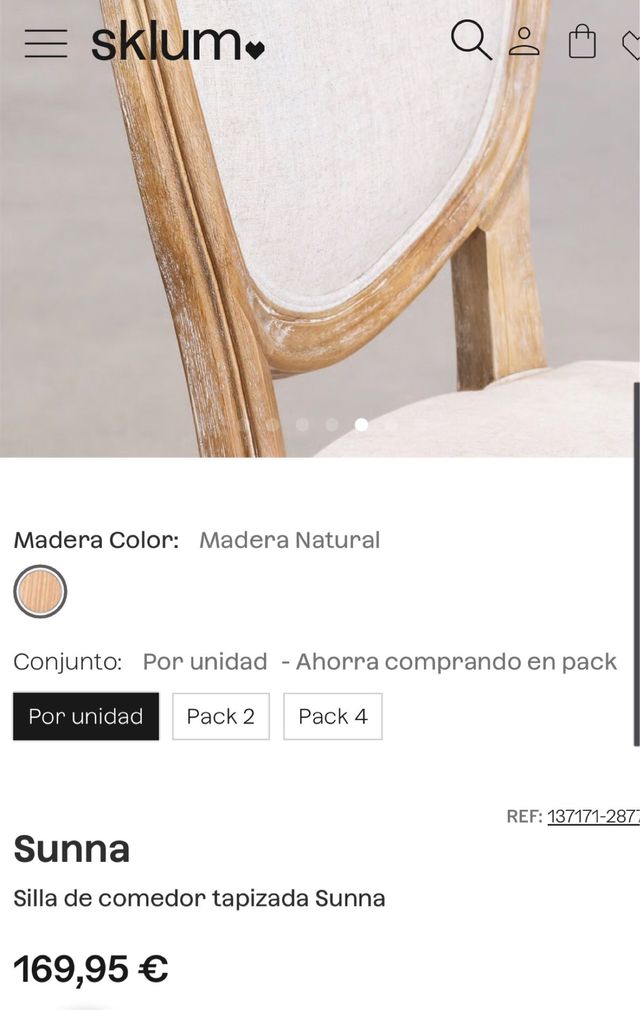Image resolution: width=640 pixels, height=1010 pixels.
Task: Choose the Por unidad option
Action: coord(86,716)
